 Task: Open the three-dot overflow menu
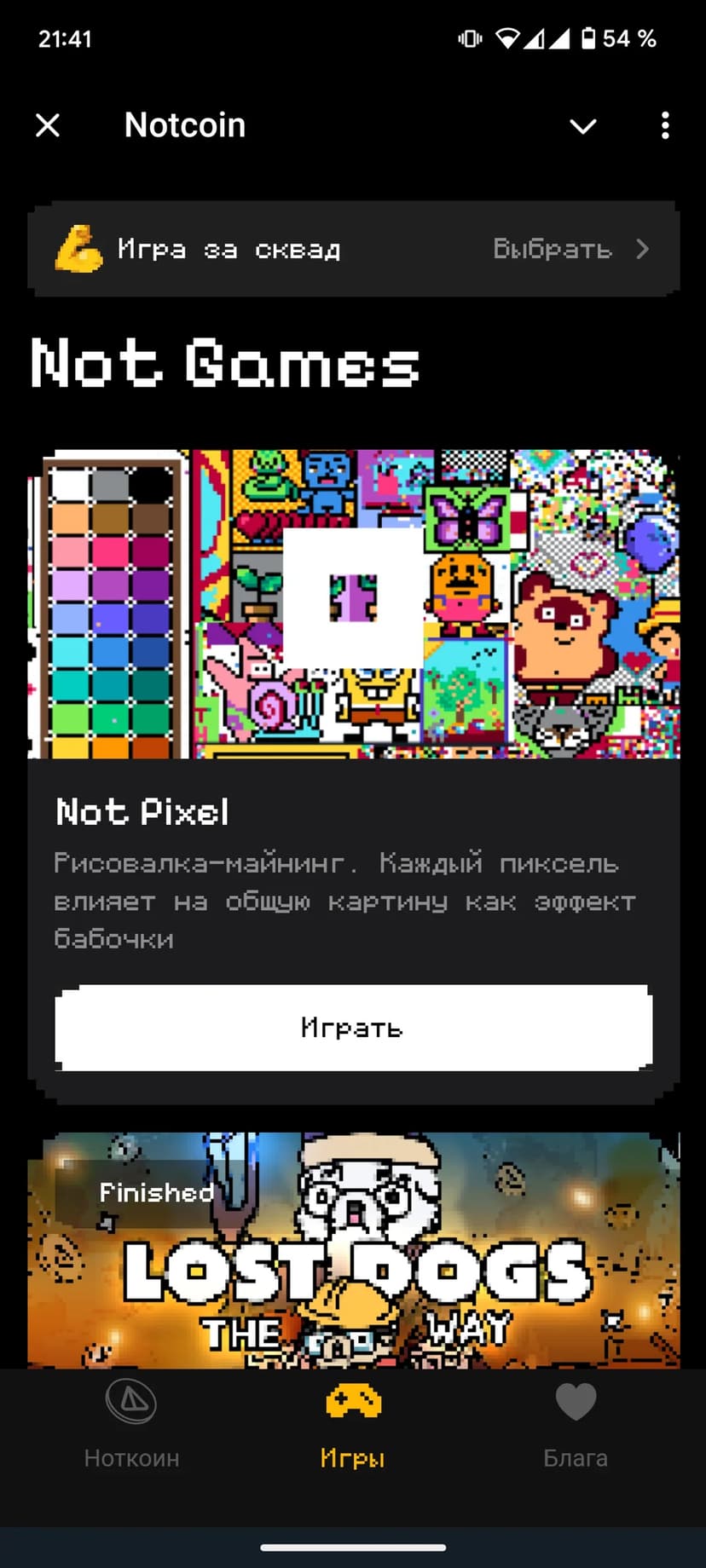pyautogui.click(x=665, y=125)
